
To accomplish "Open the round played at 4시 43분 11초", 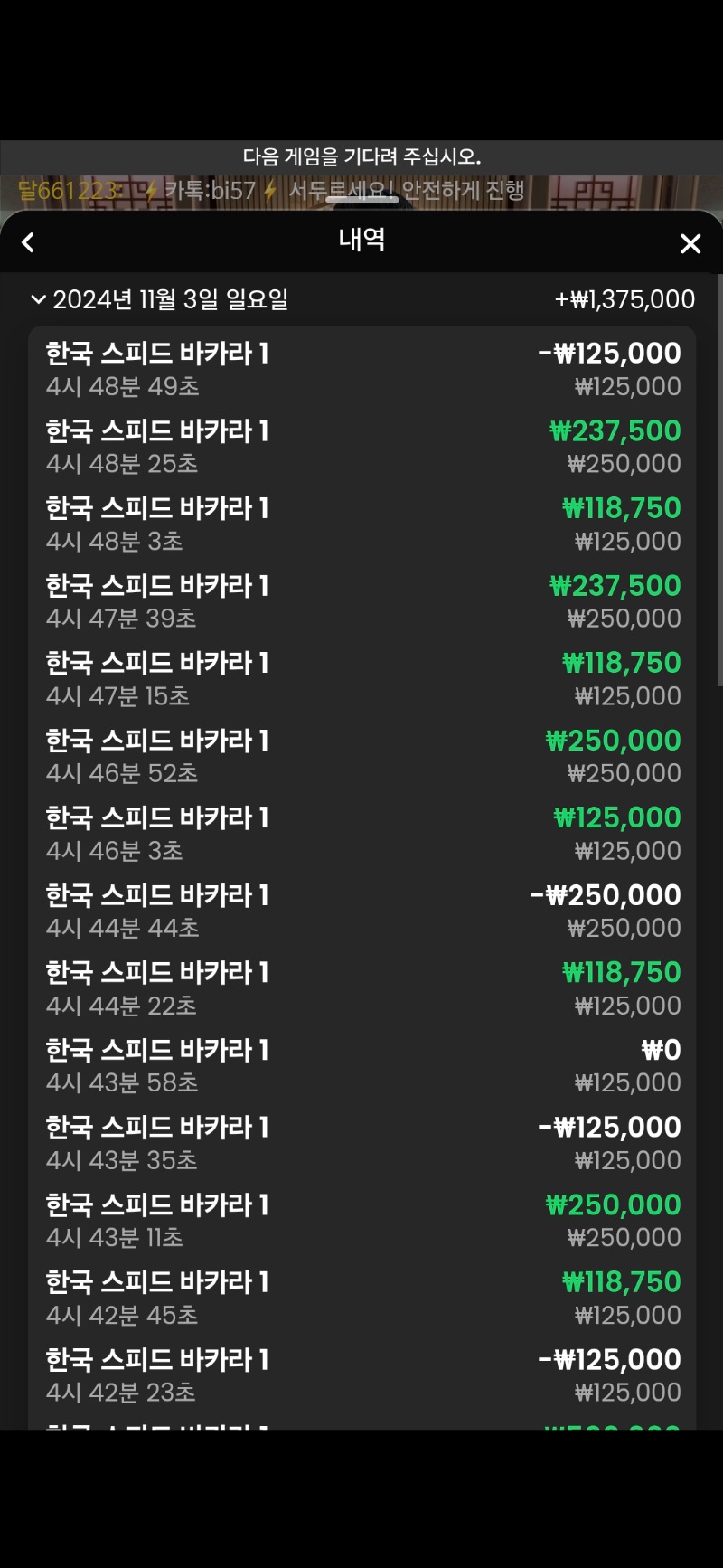I will [x=361, y=1220].
